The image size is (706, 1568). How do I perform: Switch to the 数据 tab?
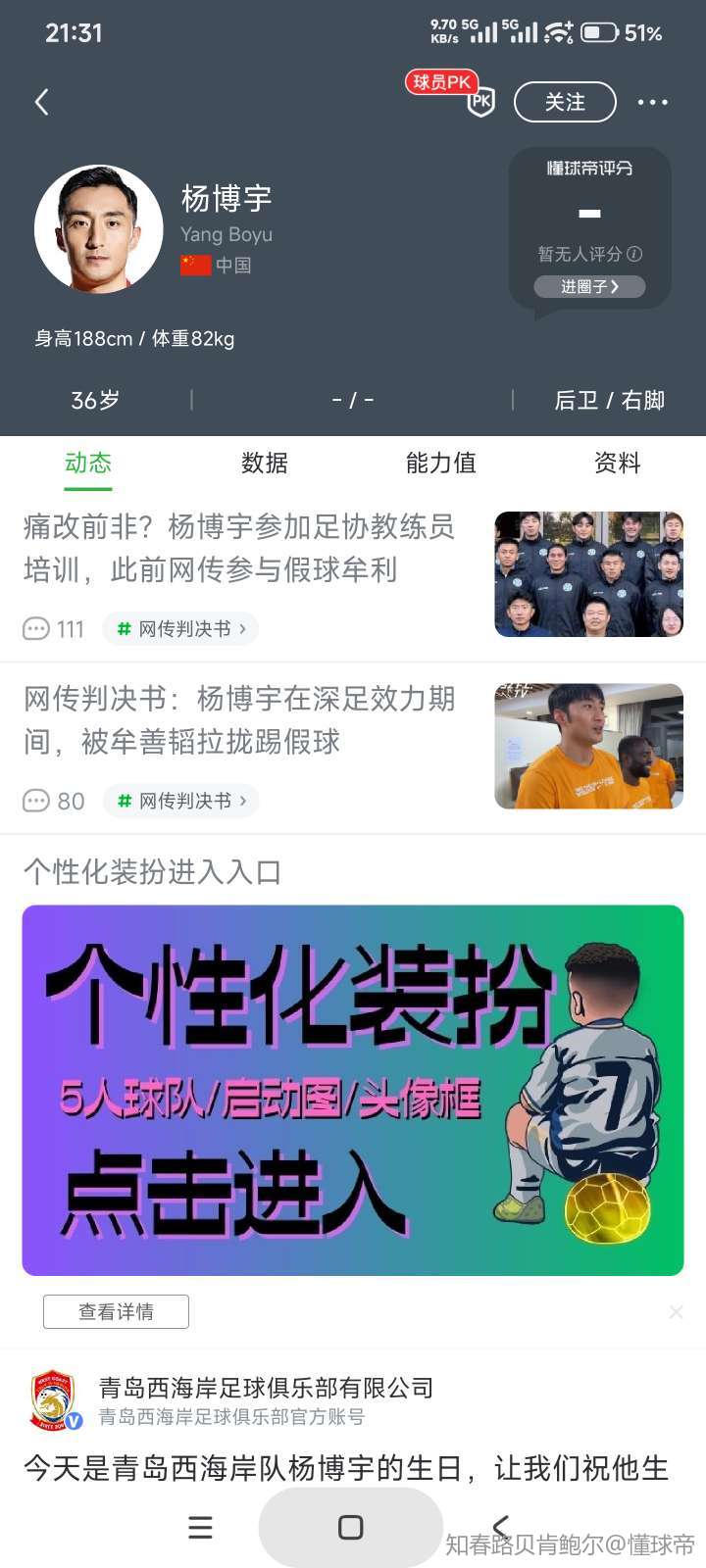[265, 463]
